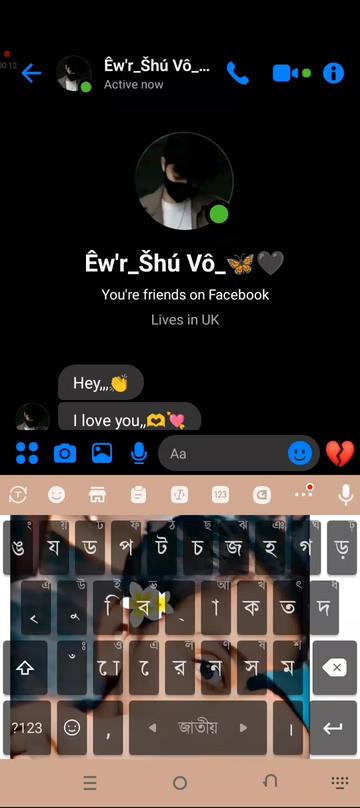Start a video call
The image size is (360, 808).
tap(285, 73)
